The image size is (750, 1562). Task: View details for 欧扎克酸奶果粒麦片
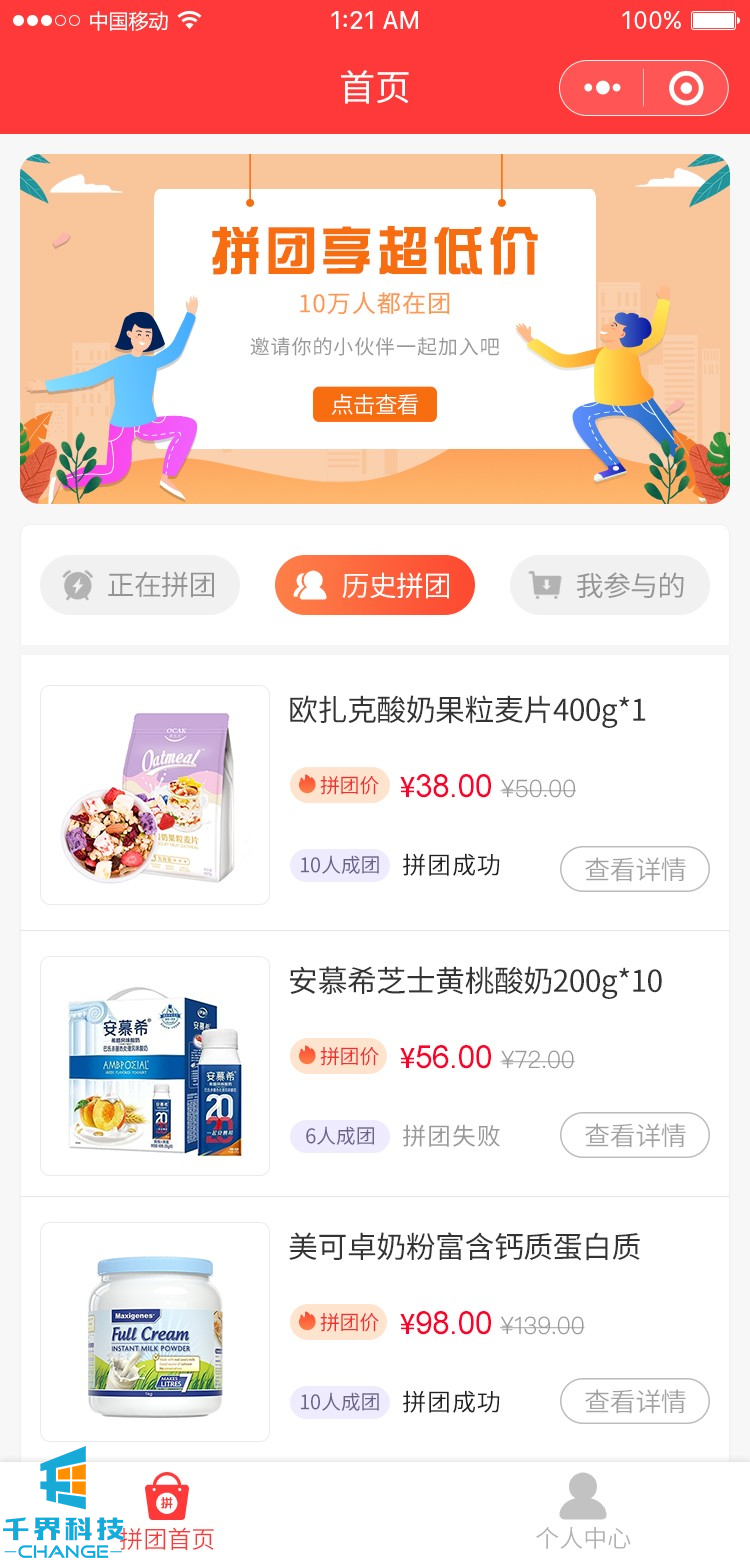coord(635,869)
